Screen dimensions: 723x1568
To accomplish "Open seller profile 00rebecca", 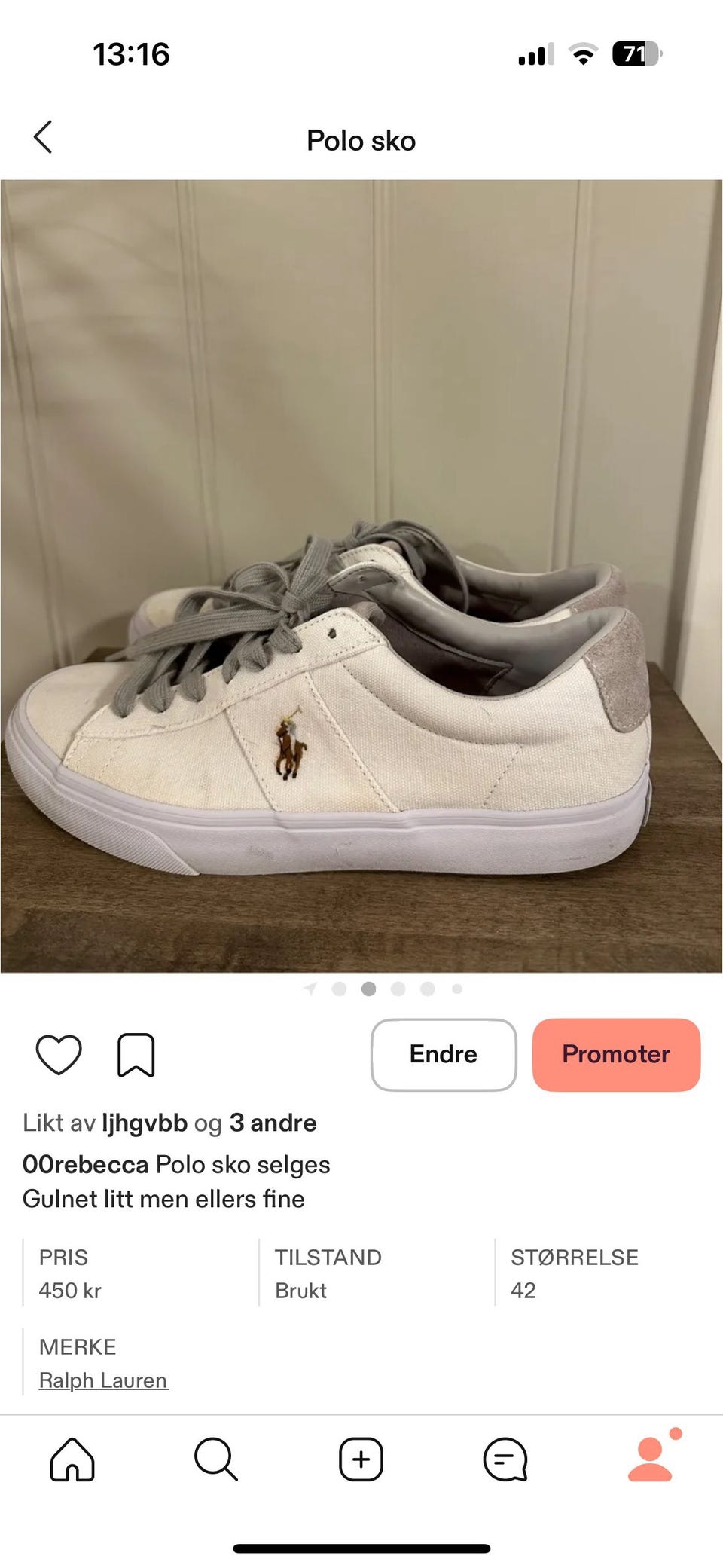I will tap(85, 1164).
